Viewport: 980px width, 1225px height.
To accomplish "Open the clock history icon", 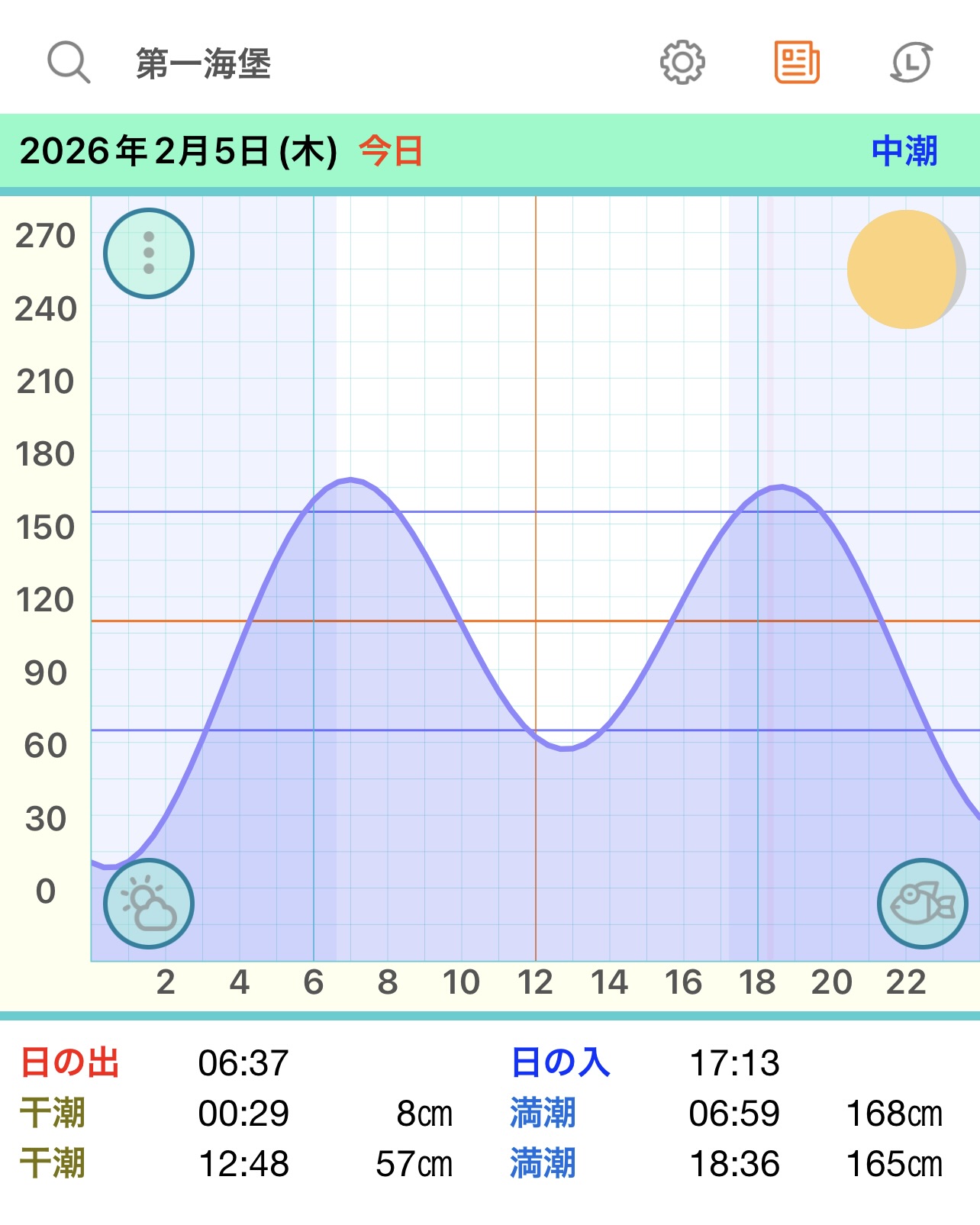I will (911, 63).
